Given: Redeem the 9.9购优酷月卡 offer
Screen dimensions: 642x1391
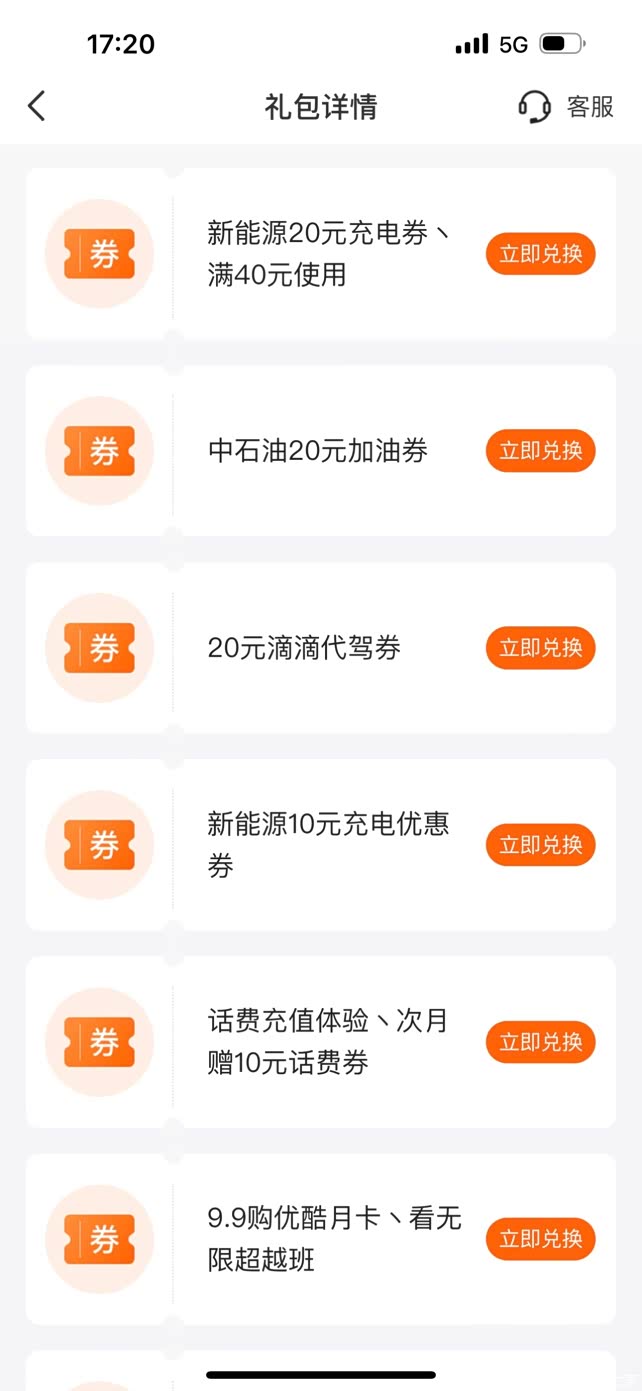Looking at the screenshot, I should pos(540,1239).
